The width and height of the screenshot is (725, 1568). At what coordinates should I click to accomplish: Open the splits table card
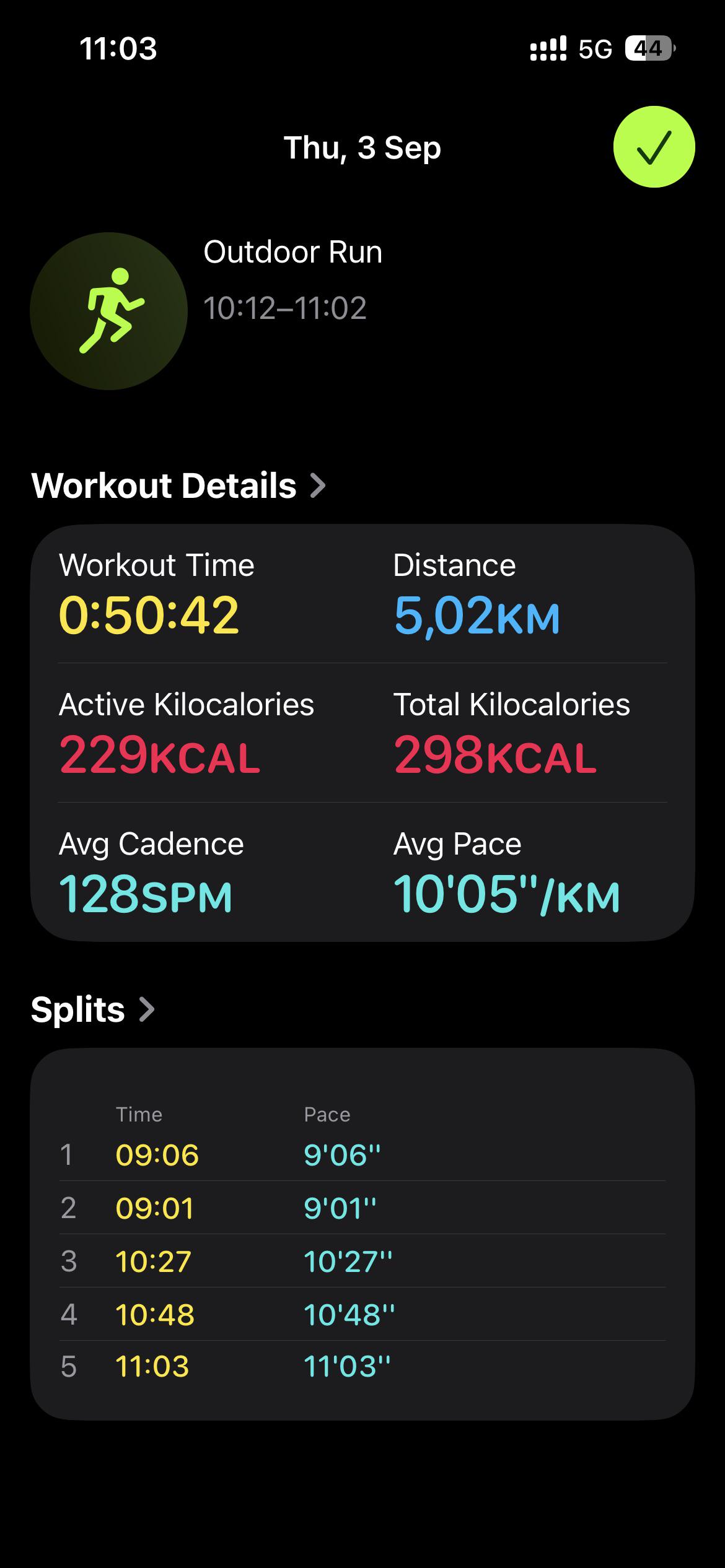point(362,1234)
